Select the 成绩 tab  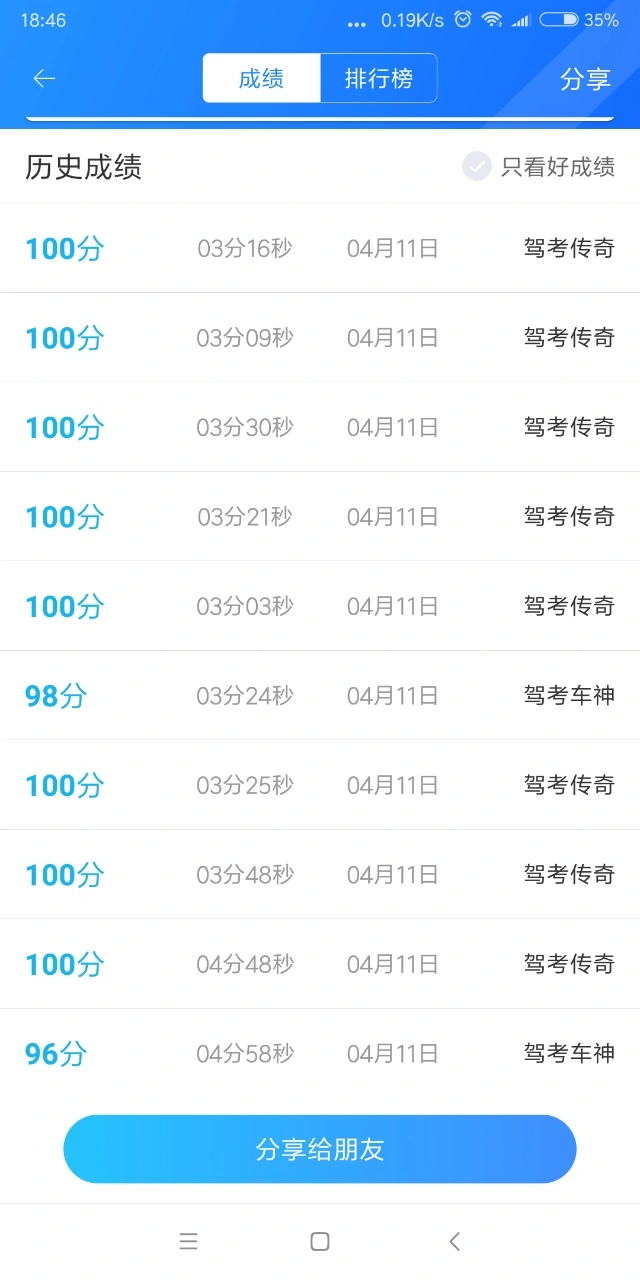pyautogui.click(x=261, y=78)
